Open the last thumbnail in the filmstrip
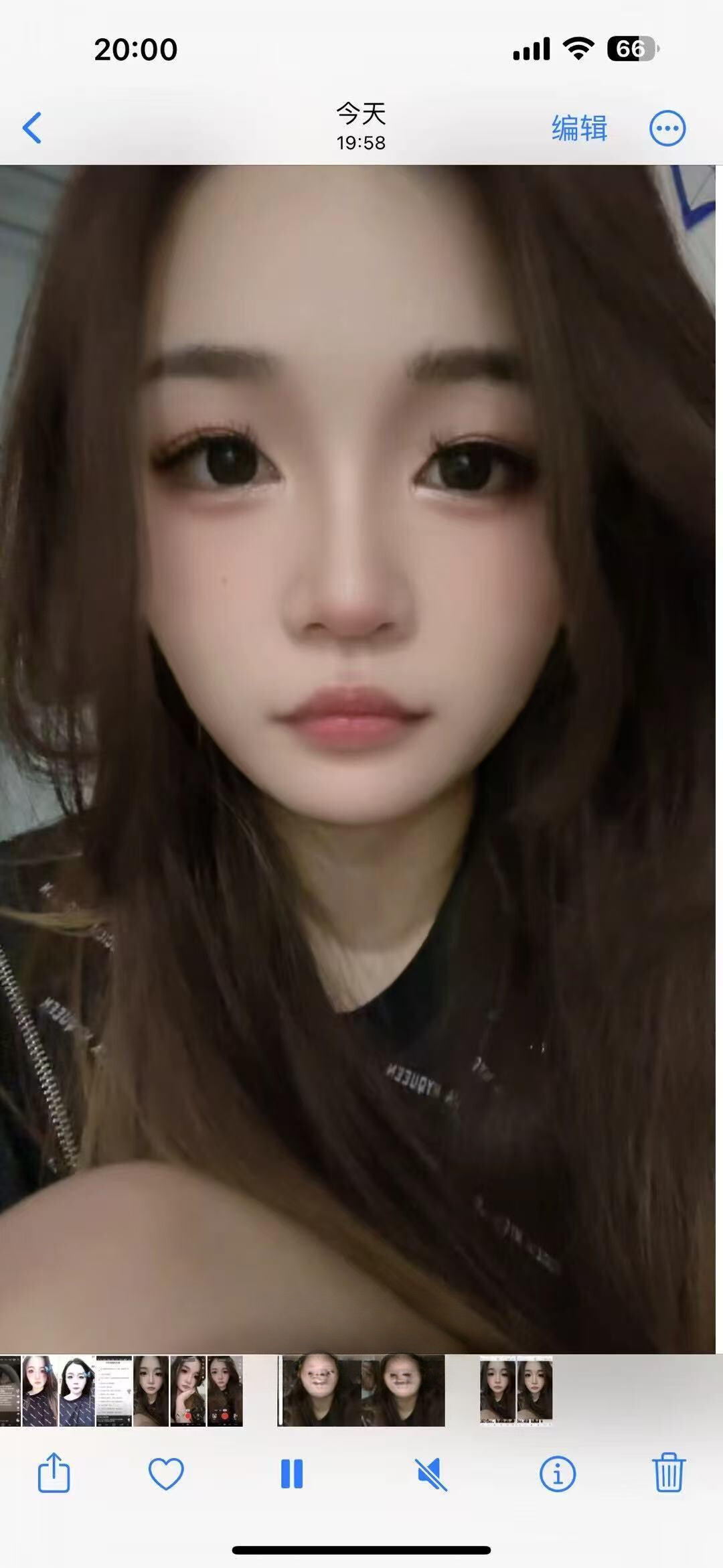The width and height of the screenshot is (723, 1568). 535,1391
